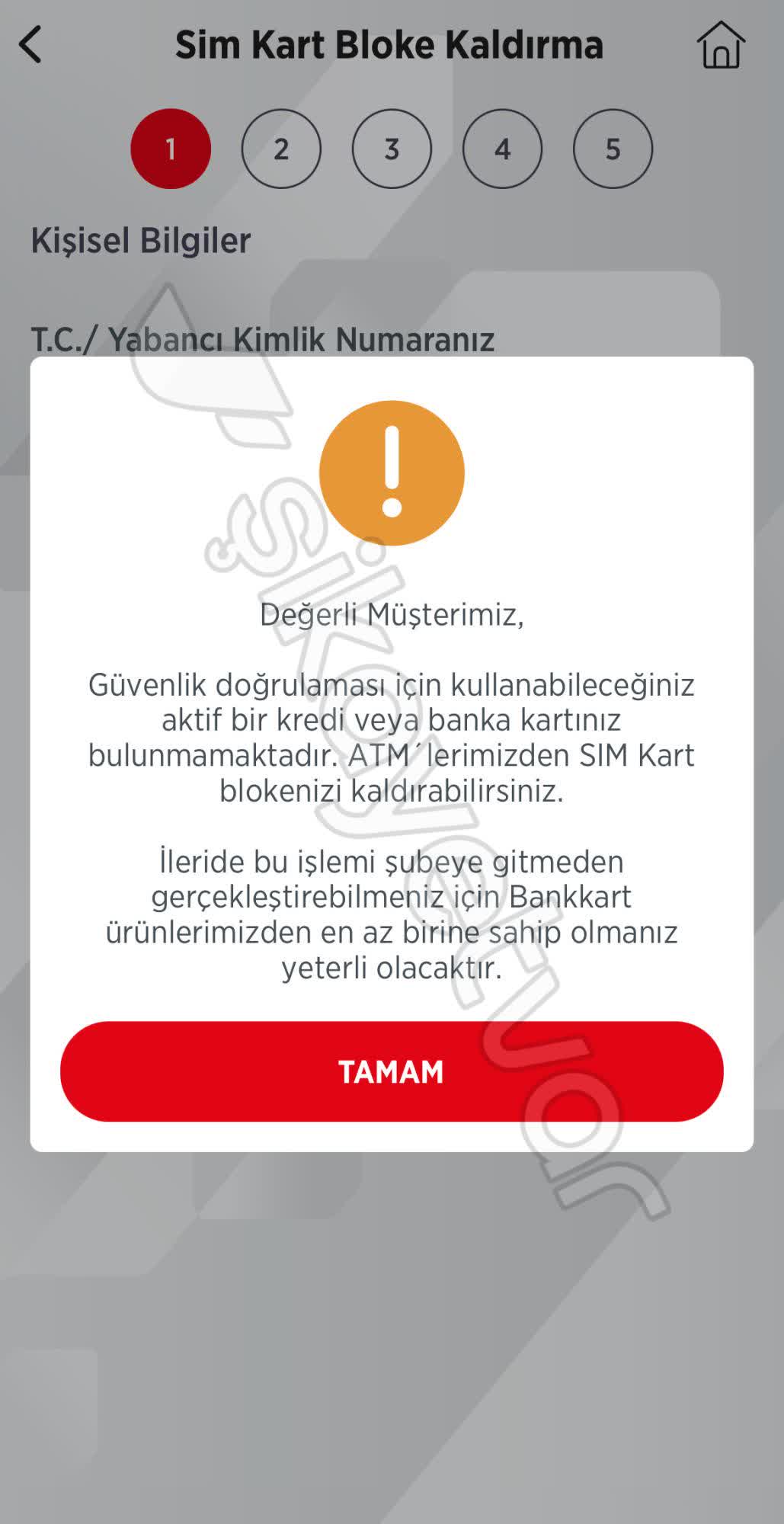Tap step 2 circle
The height and width of the screenshot is (1524, 784).
281,149
